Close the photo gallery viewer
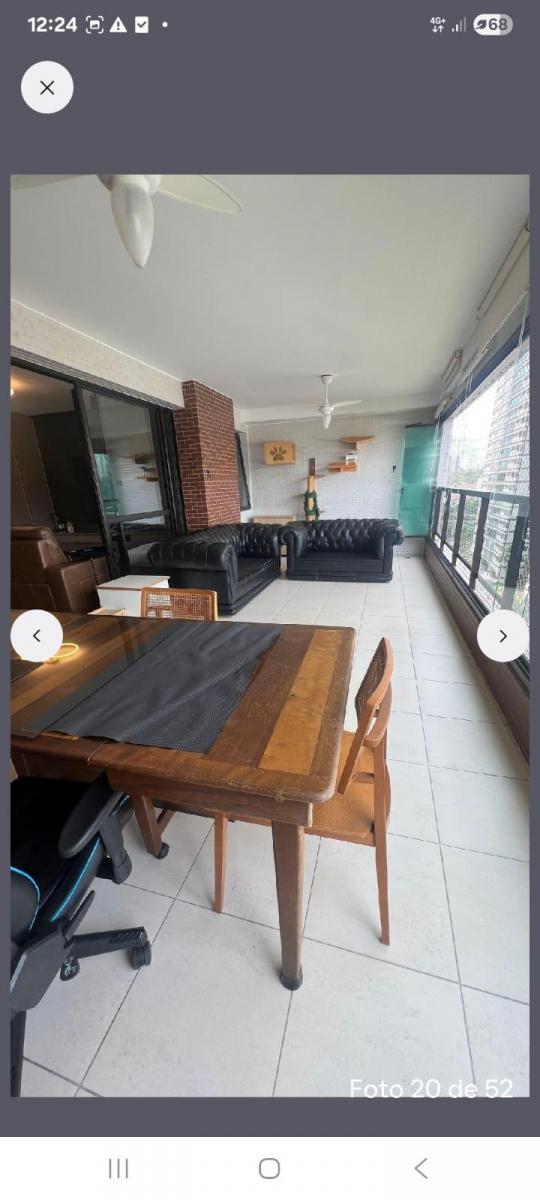 47,87
